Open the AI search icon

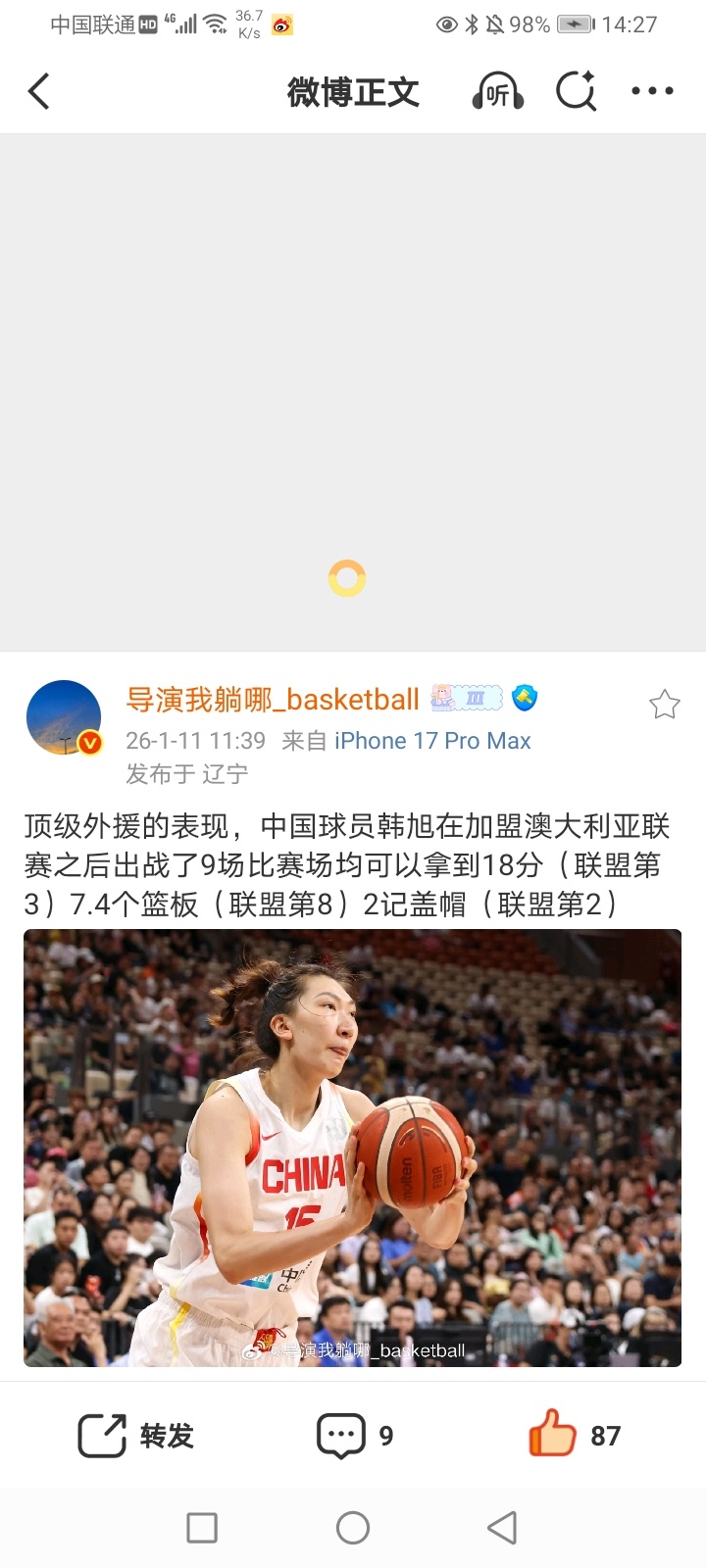pos(577,90)
